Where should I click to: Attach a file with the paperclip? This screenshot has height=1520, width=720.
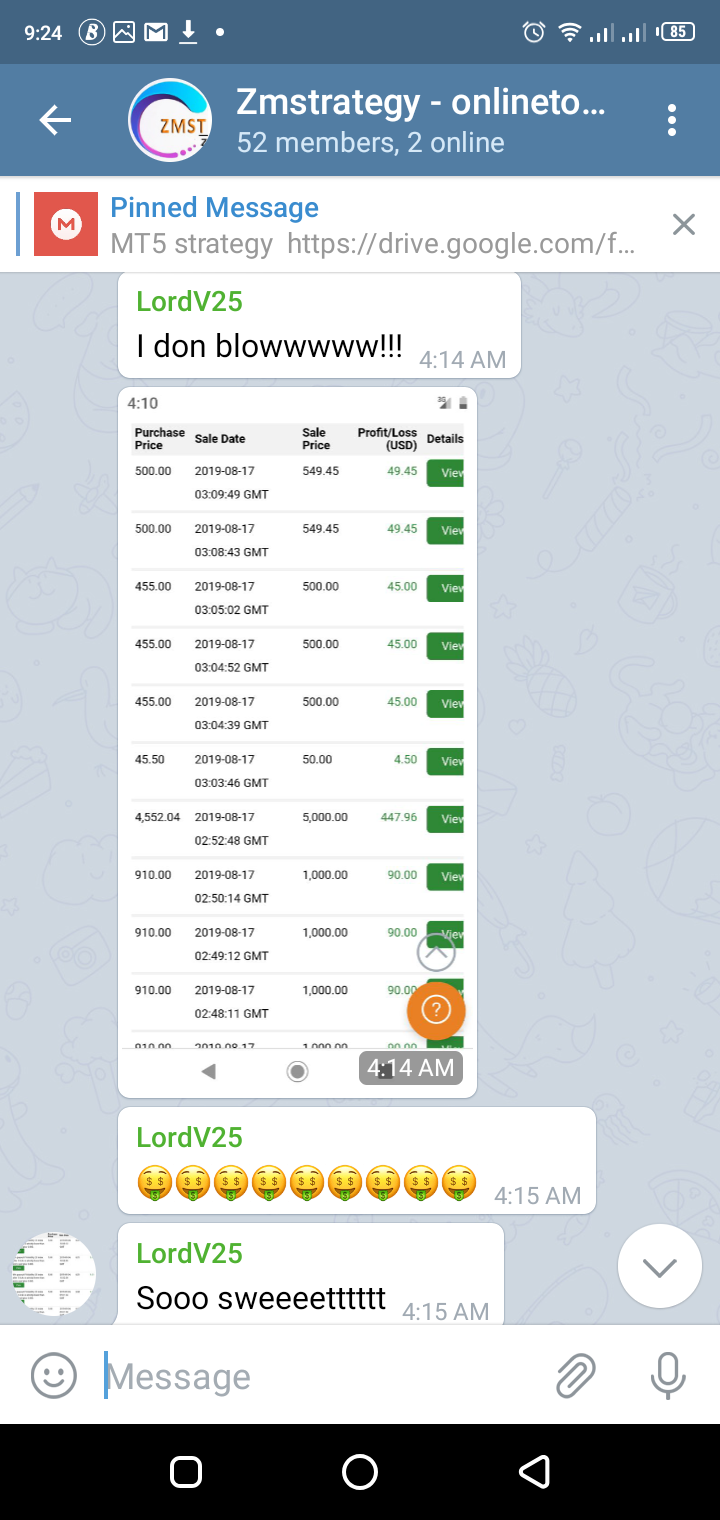point(576,1376)
